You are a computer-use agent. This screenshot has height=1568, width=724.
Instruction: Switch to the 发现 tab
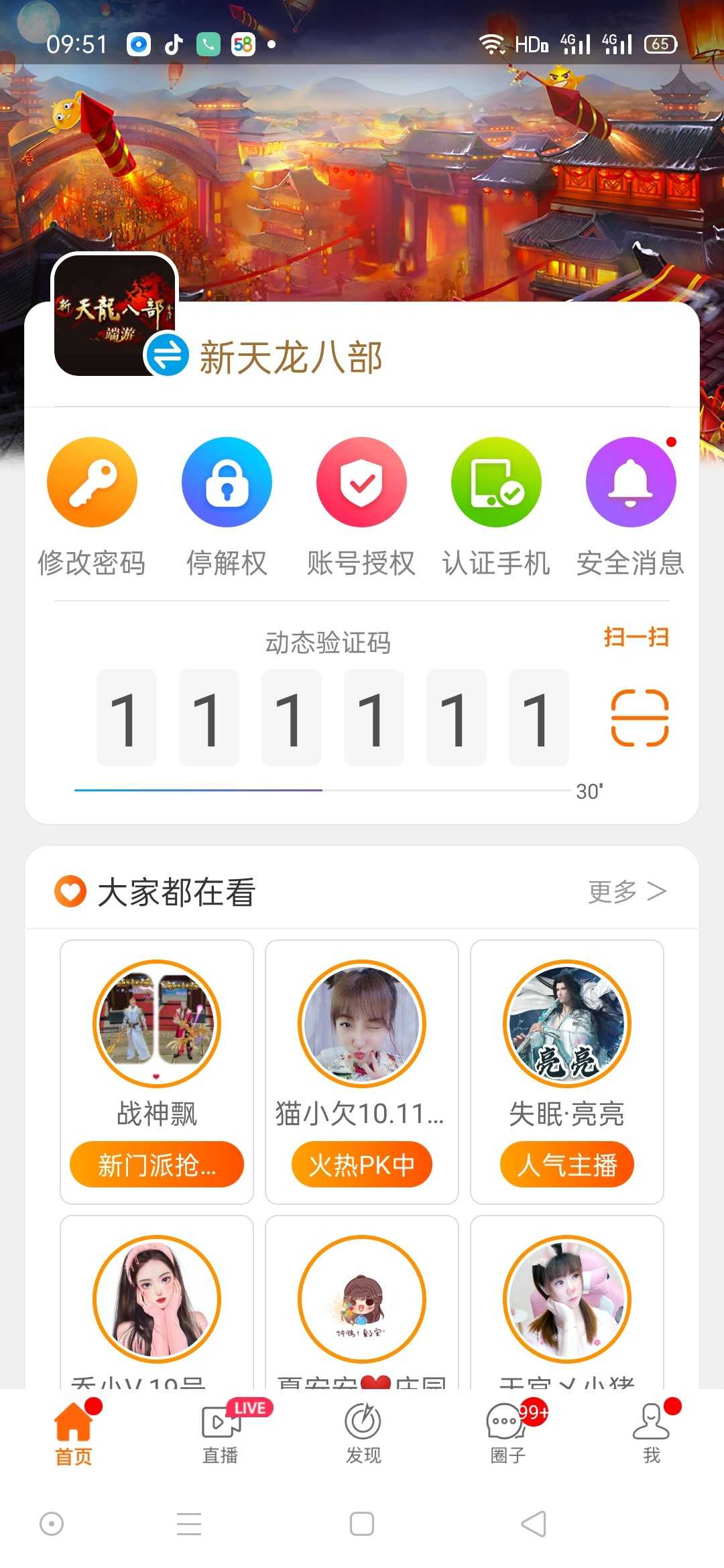tap(363, 1433)
